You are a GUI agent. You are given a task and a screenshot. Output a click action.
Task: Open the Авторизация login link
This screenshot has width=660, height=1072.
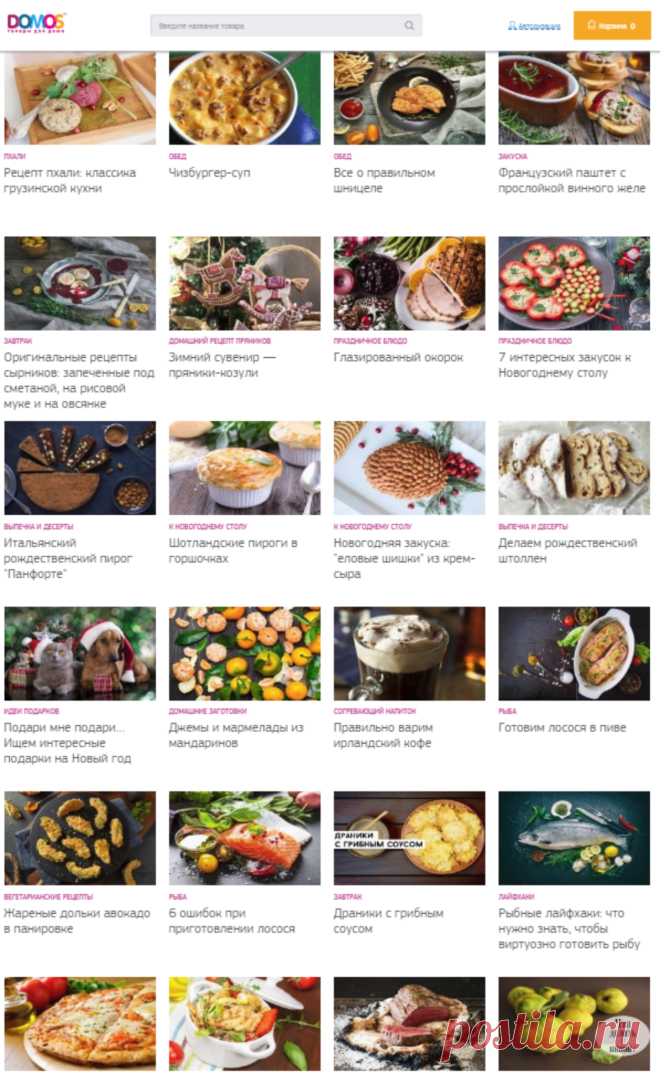pyautogui.click(x=534, y=26)
